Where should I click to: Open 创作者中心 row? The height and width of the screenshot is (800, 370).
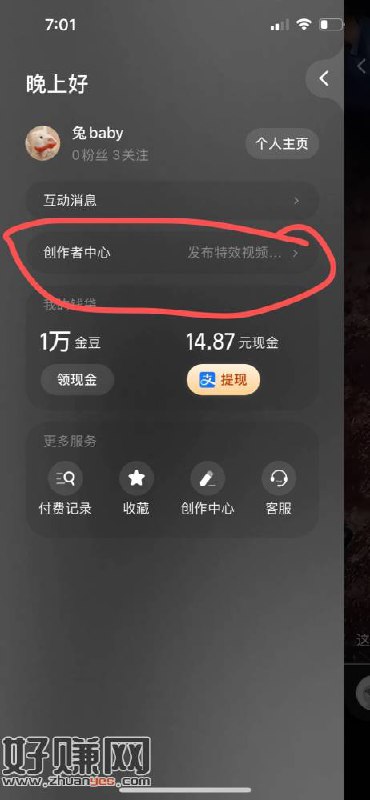click(172, 253)
